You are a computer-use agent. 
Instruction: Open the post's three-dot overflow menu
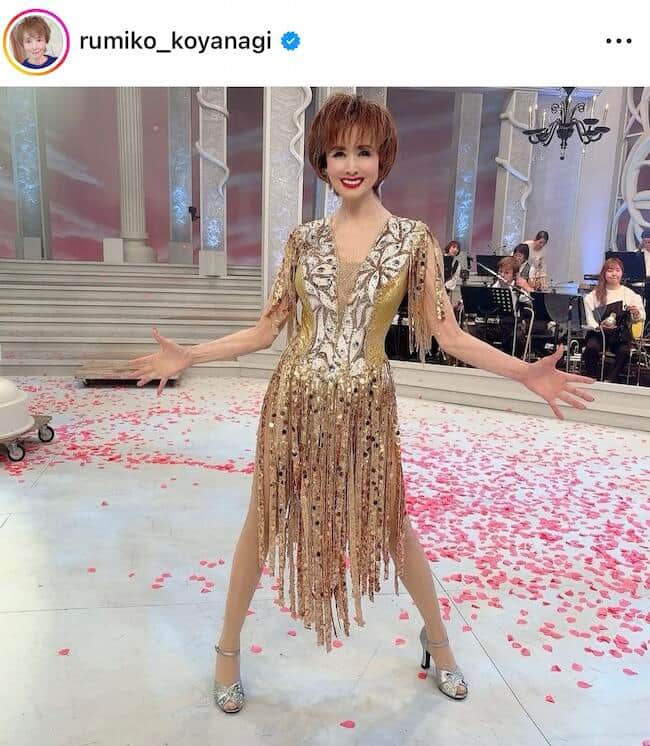point(619,42)
